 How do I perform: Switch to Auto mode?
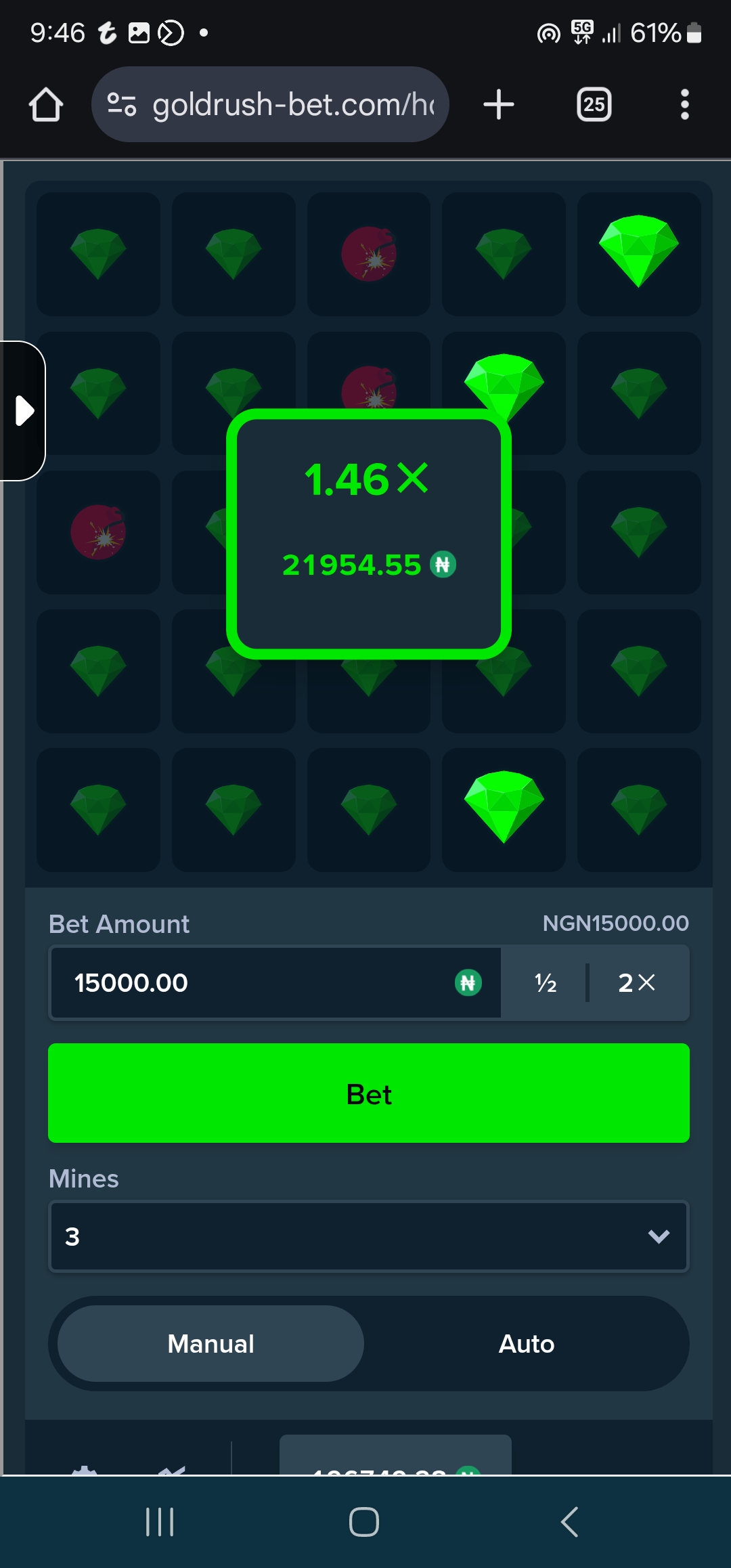click(x=526, y=1344)
